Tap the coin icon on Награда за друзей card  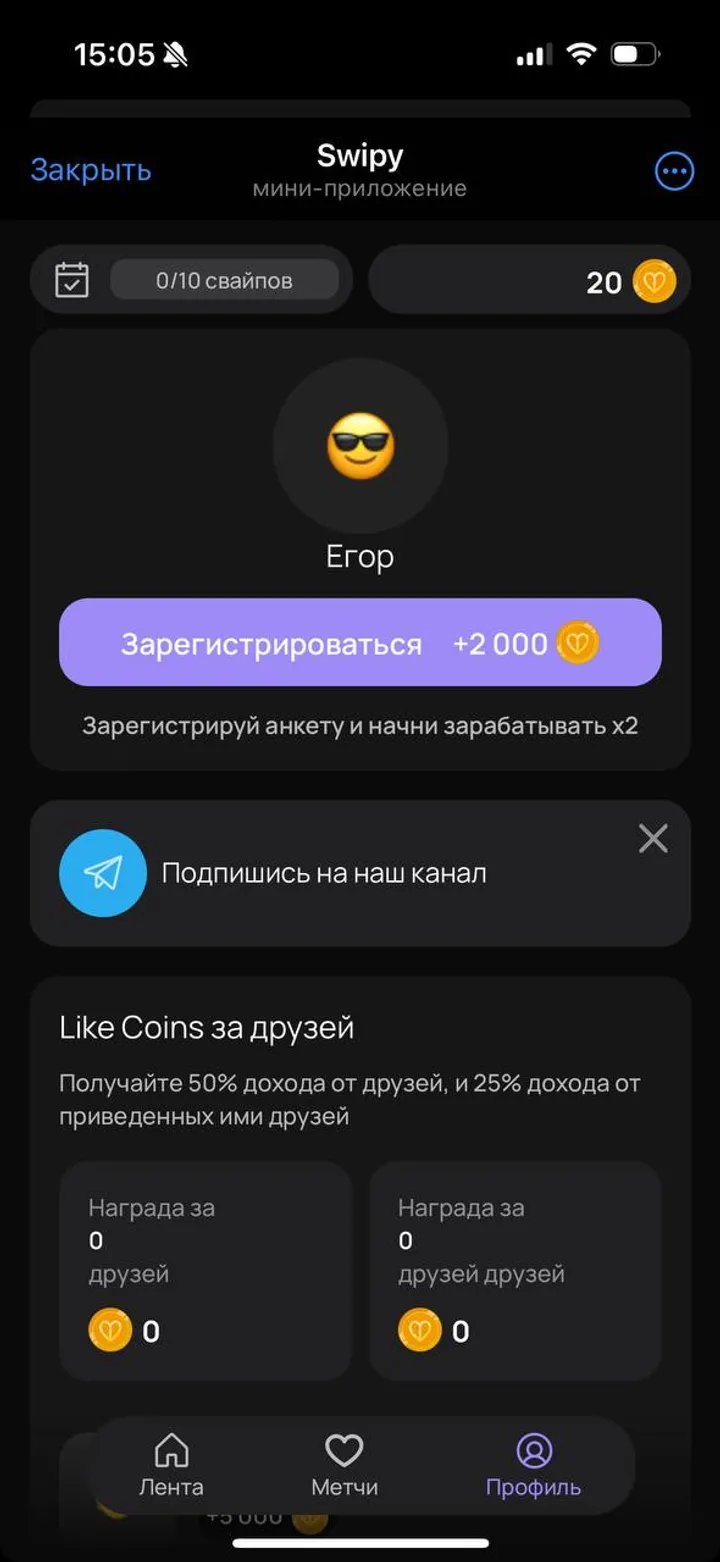click(x=110, y=1331)
